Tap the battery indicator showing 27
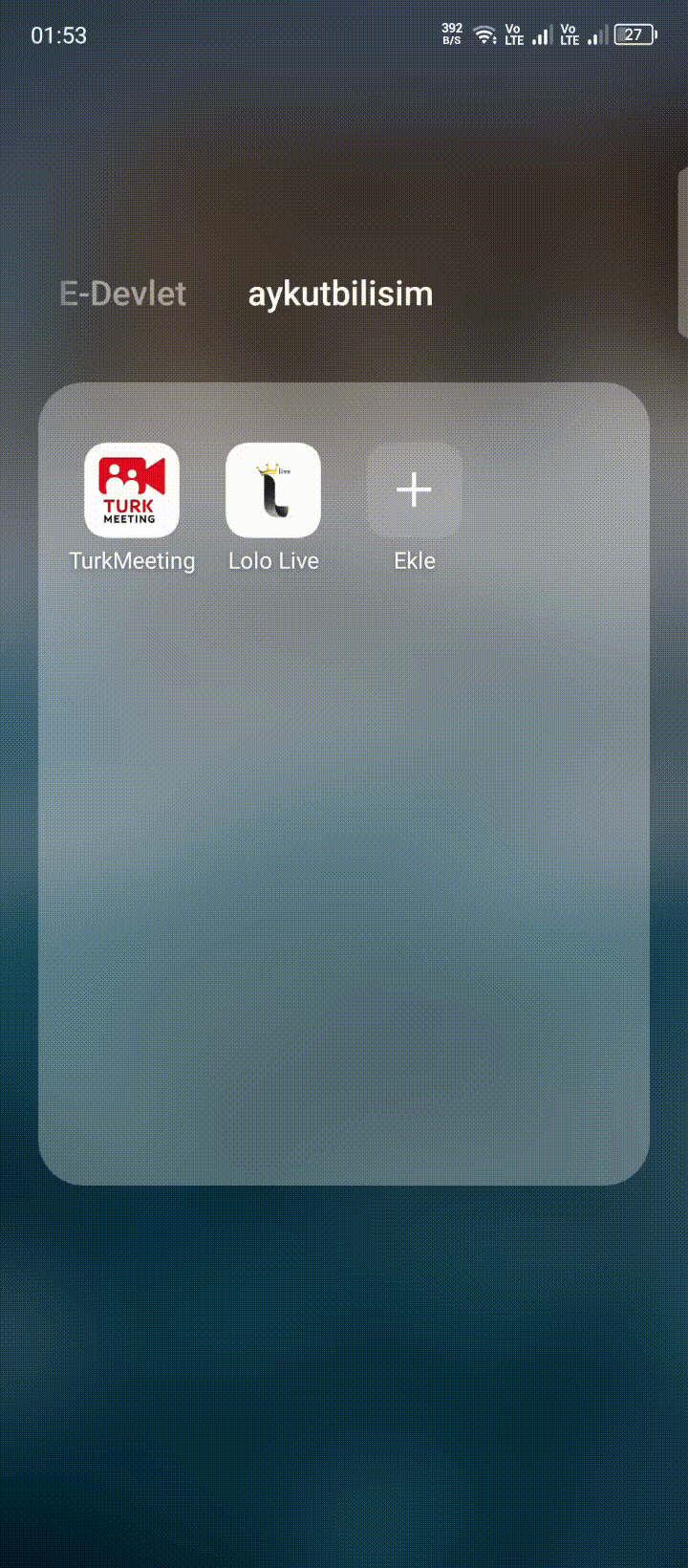688x1568 pixels. (634, 34)
